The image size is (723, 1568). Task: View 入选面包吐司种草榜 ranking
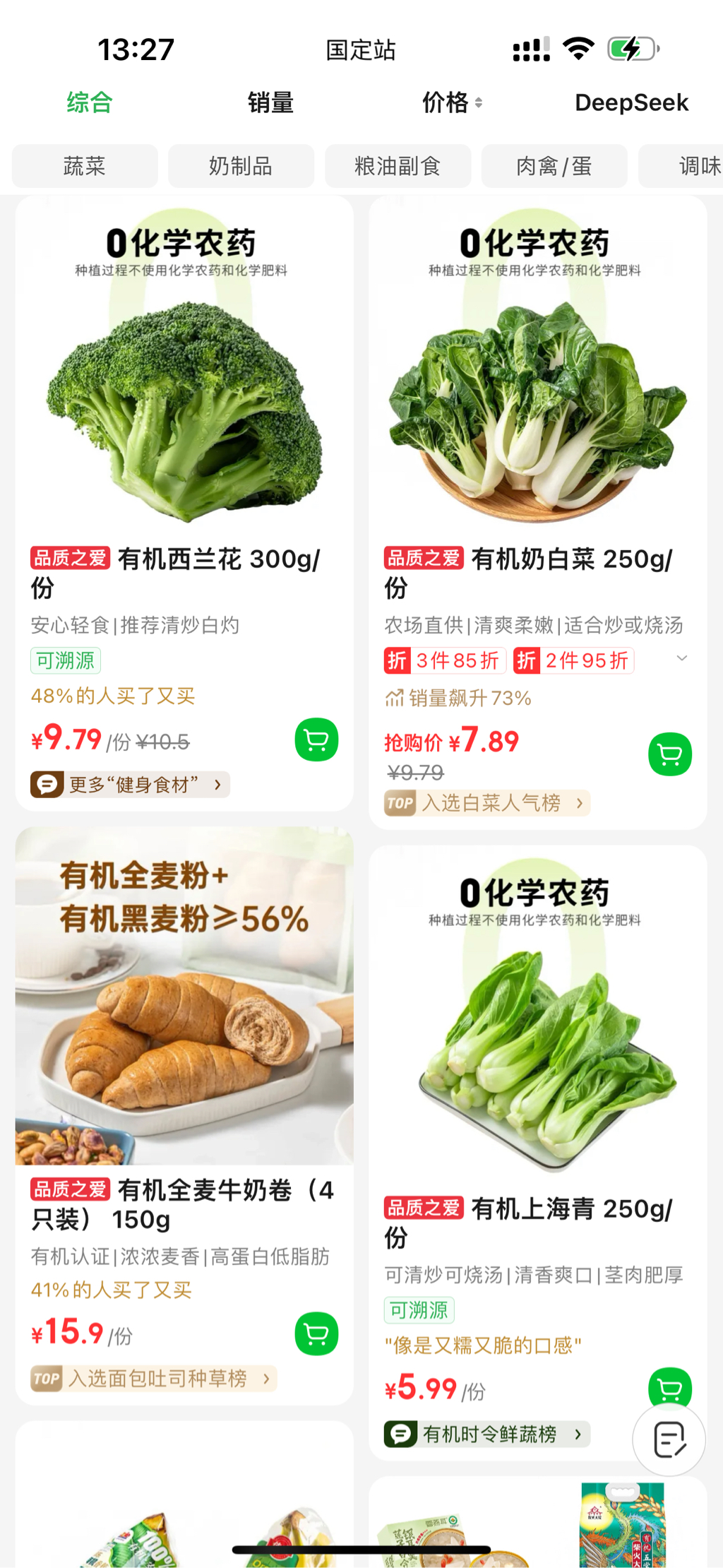click(154, 1379)
